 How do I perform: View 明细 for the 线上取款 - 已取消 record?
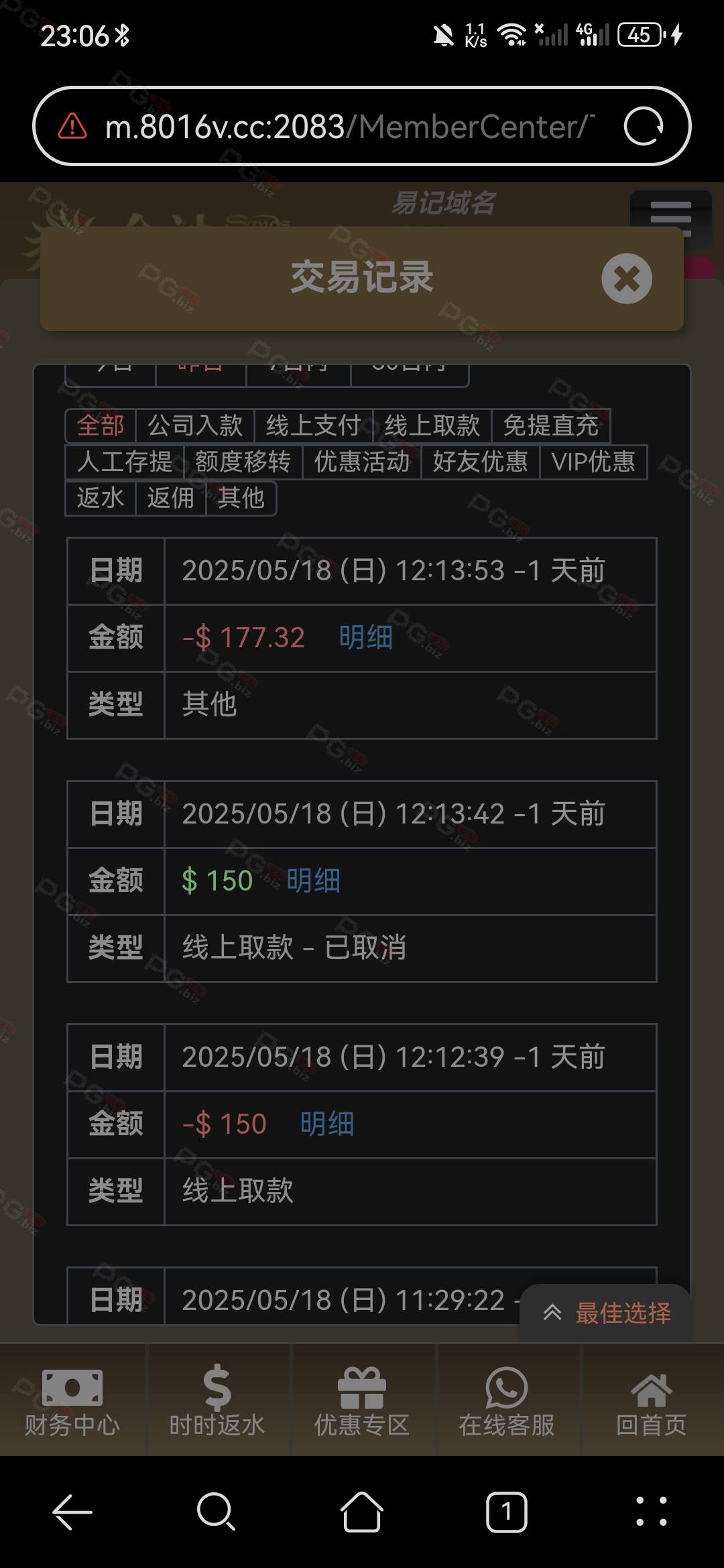(314, 880)
